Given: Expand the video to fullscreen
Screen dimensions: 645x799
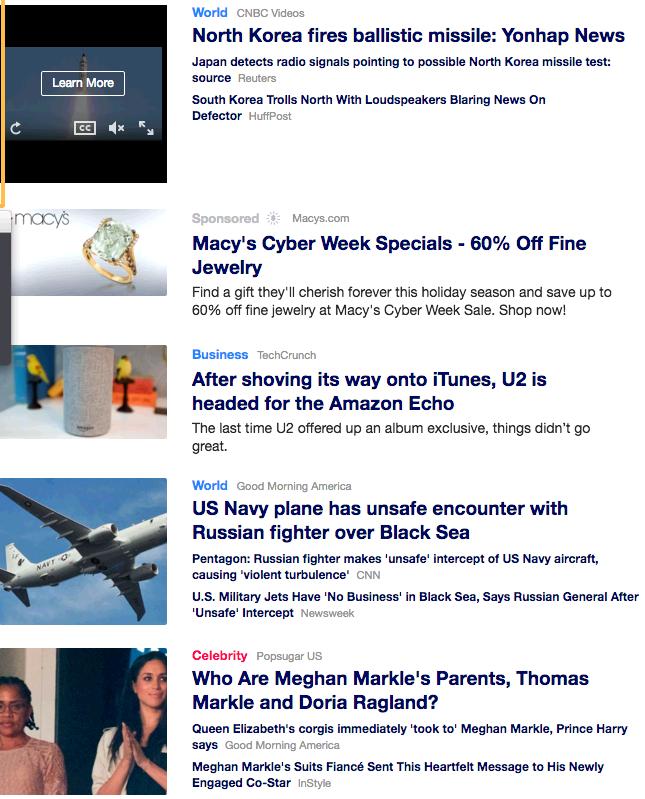Looking at the screenshot, I should pyautogui.click(x=146, y=128).
